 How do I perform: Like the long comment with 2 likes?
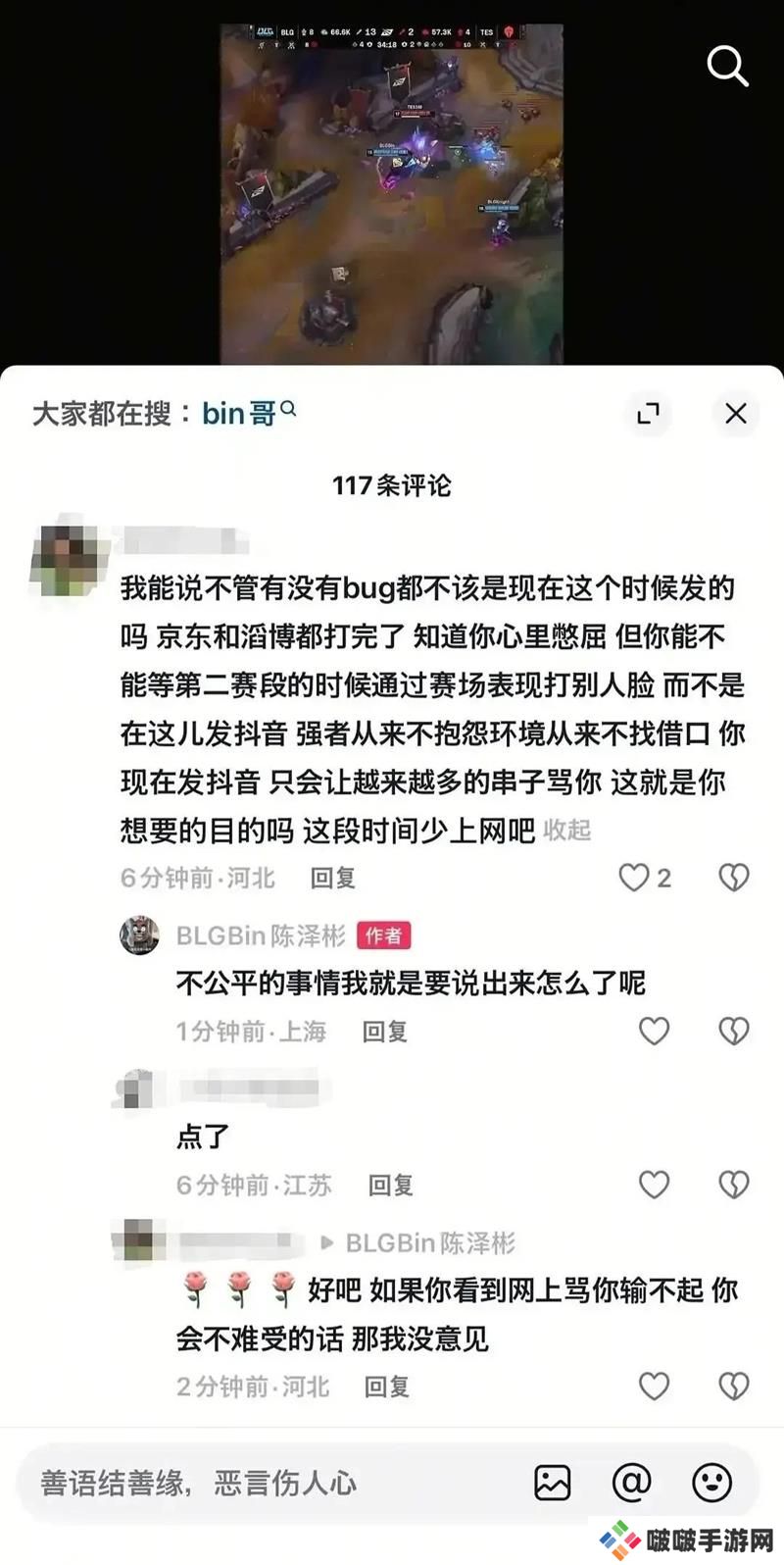(x=635, y=878)
